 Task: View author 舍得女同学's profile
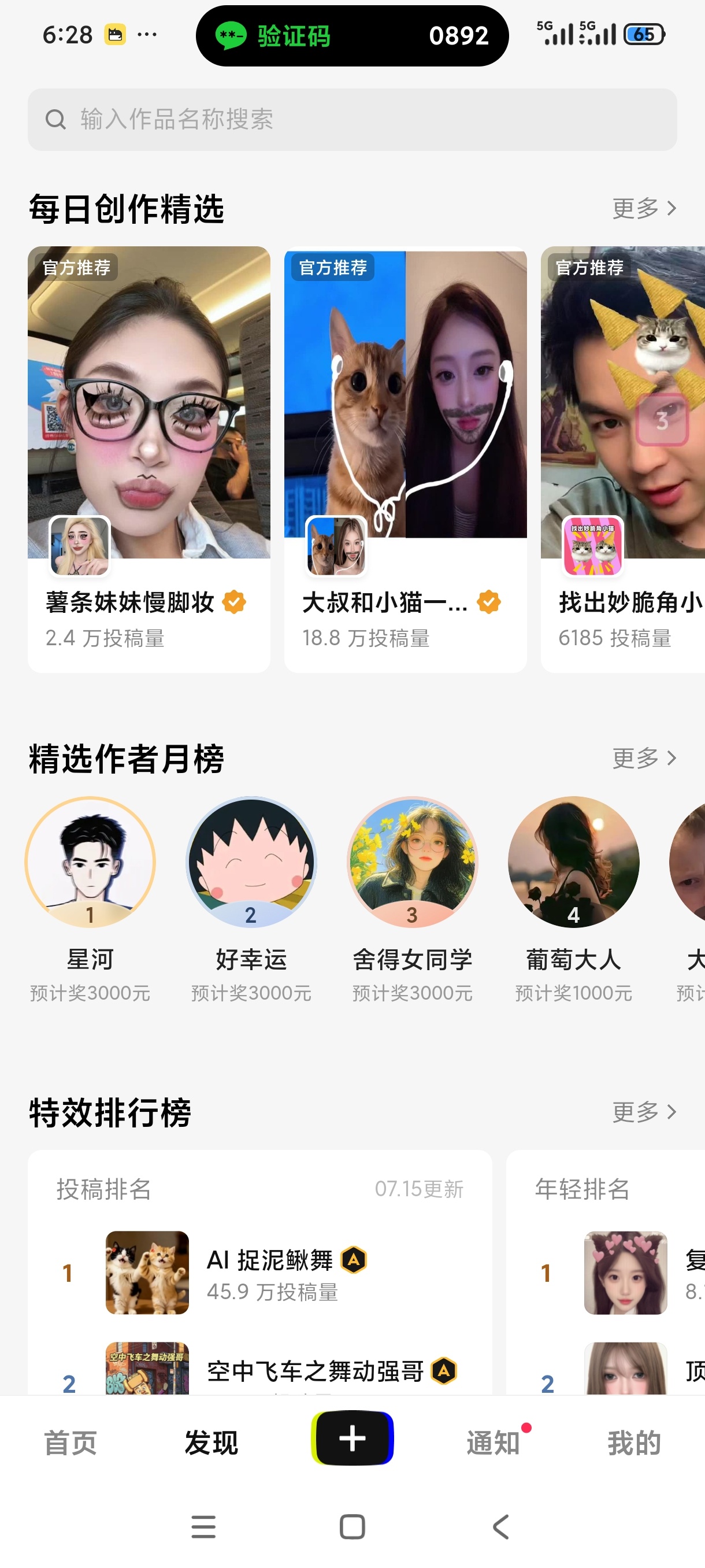[413, 899]
